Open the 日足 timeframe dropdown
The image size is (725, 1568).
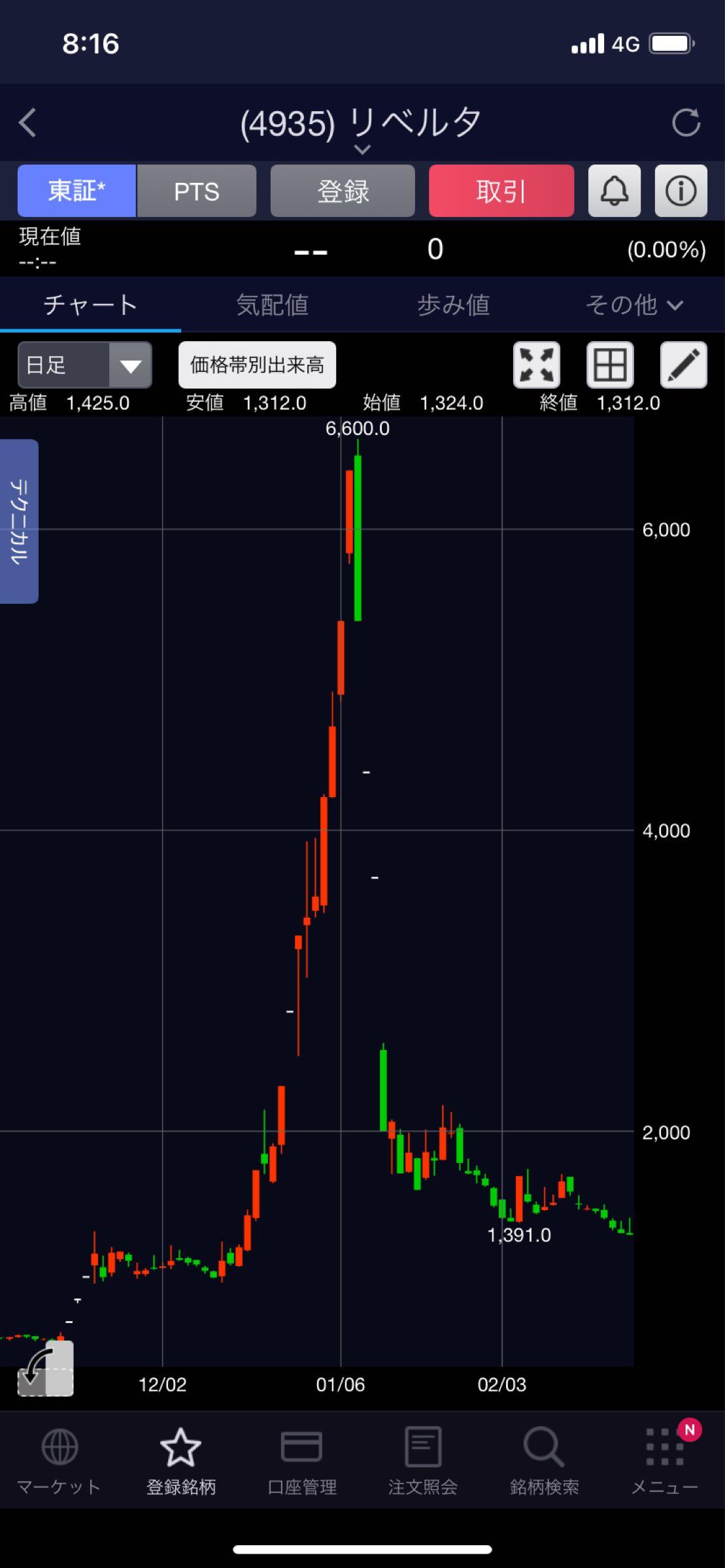[85, 365]
